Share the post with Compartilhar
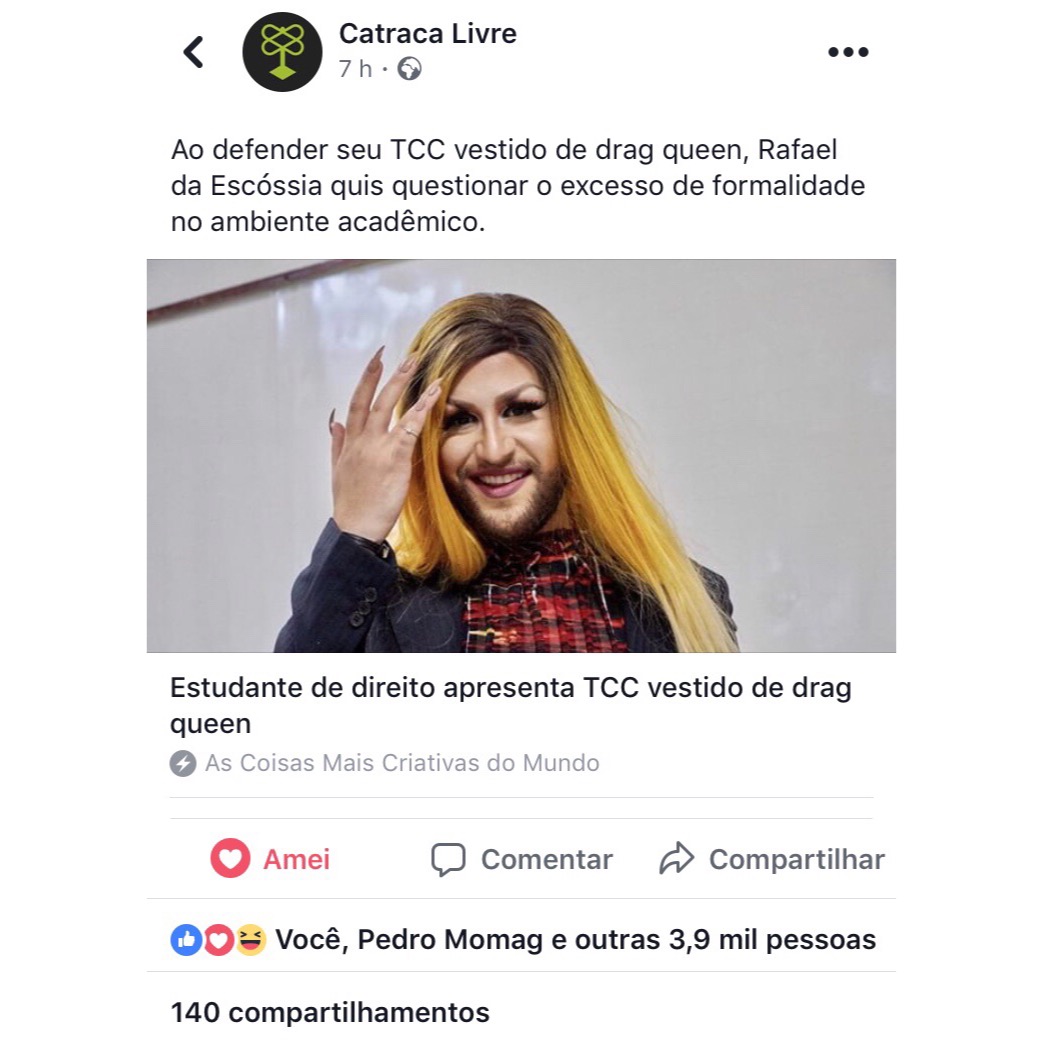Image resolution: width=1043 pixels, height=1043 pixels. pos(772,859)
